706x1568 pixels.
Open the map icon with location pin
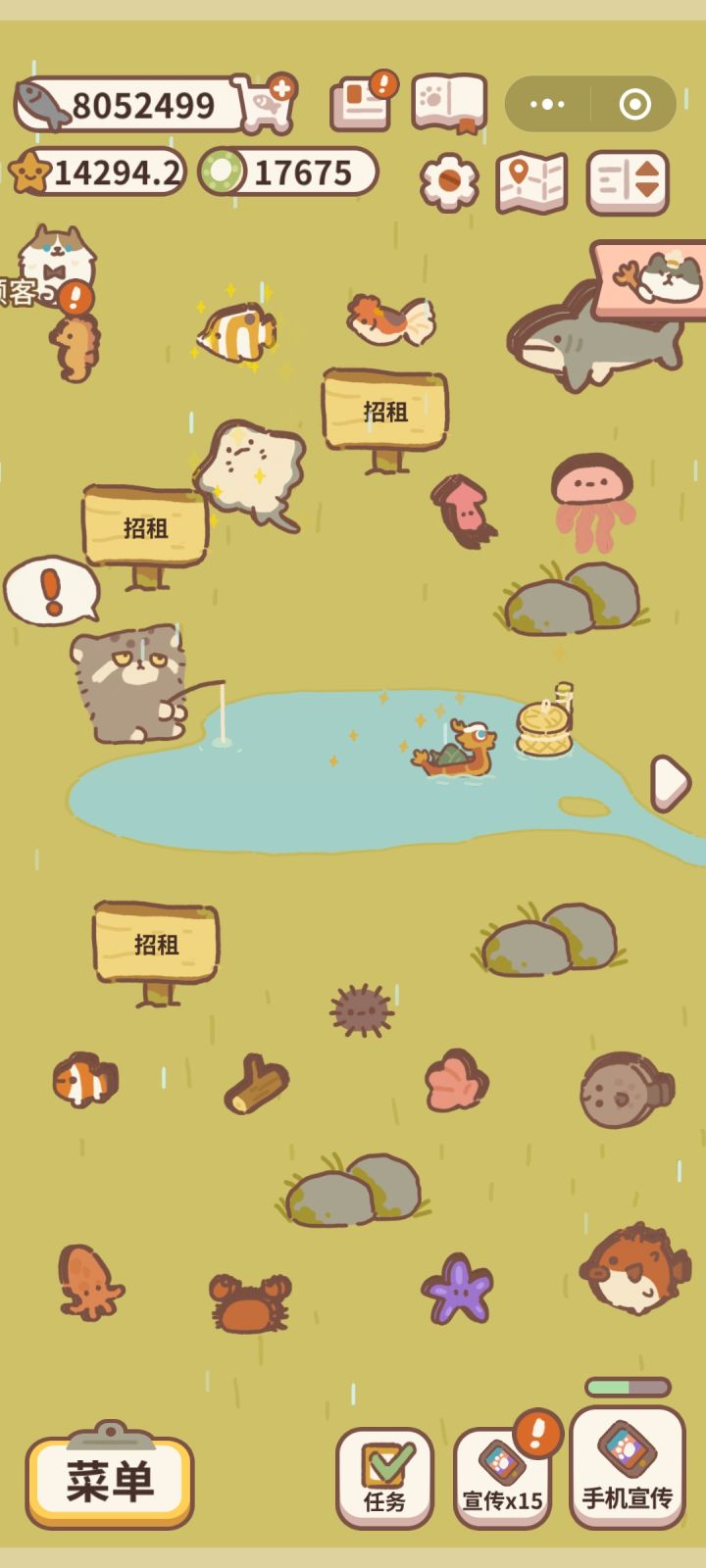[x=529, y=179]
